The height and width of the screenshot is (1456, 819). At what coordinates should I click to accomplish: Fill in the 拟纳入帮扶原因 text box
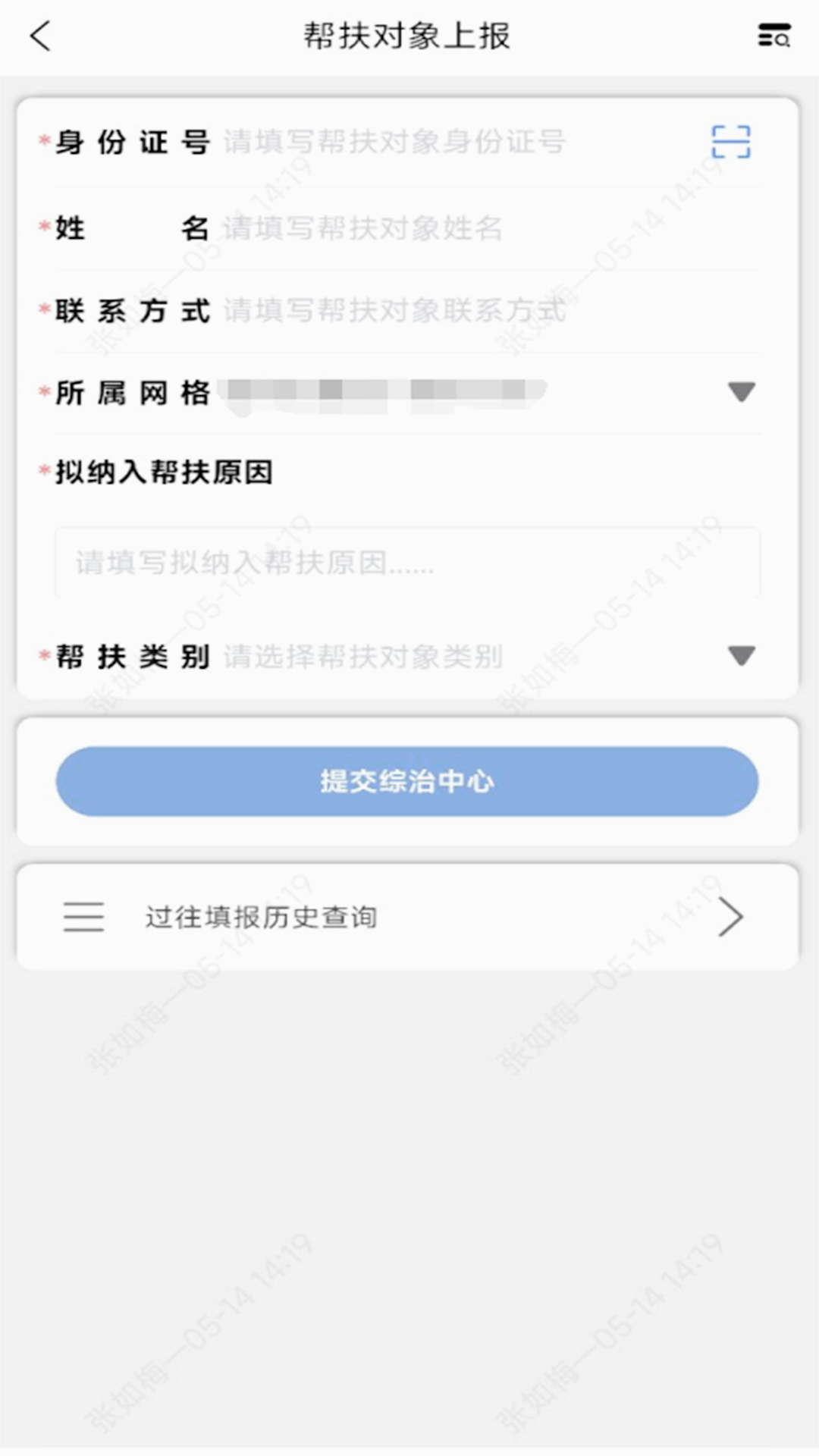[x=407, y=563]
